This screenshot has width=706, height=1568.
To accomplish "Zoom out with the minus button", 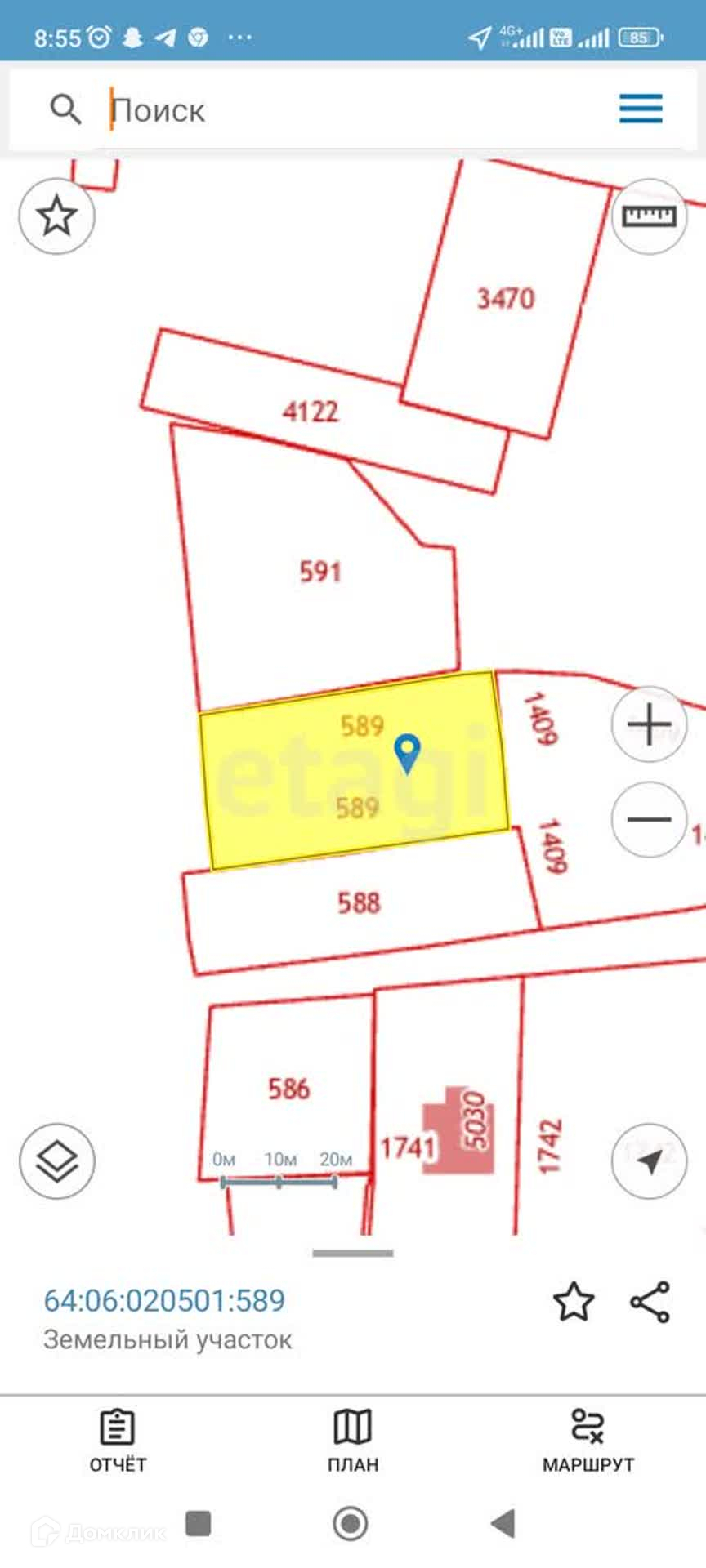I will pyautogui.click(x=650, y=819).
